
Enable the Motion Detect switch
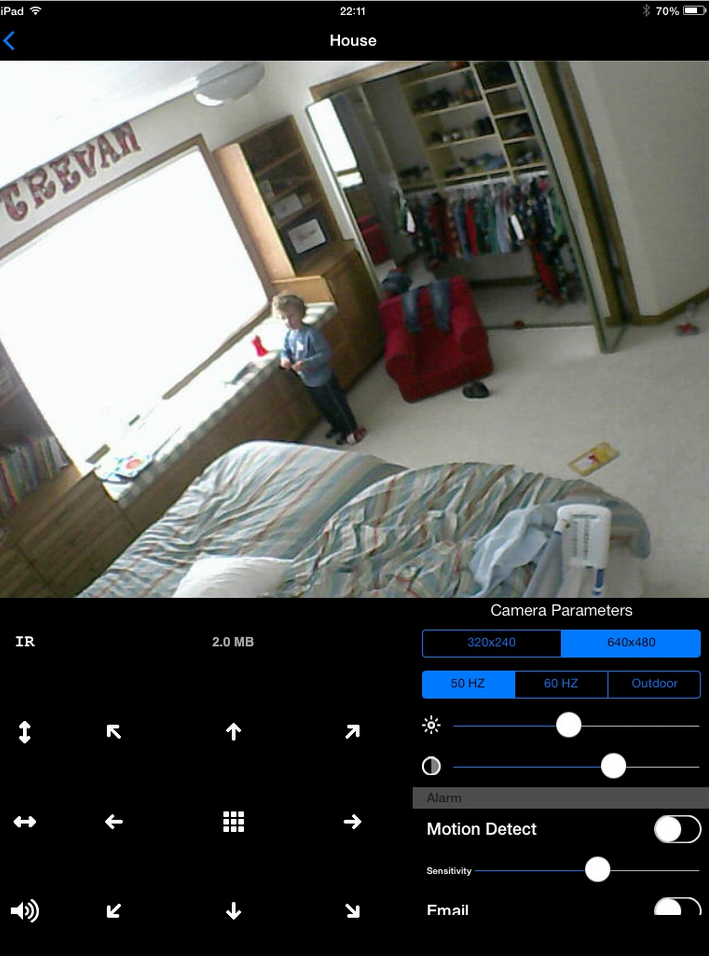coord(677,829)
